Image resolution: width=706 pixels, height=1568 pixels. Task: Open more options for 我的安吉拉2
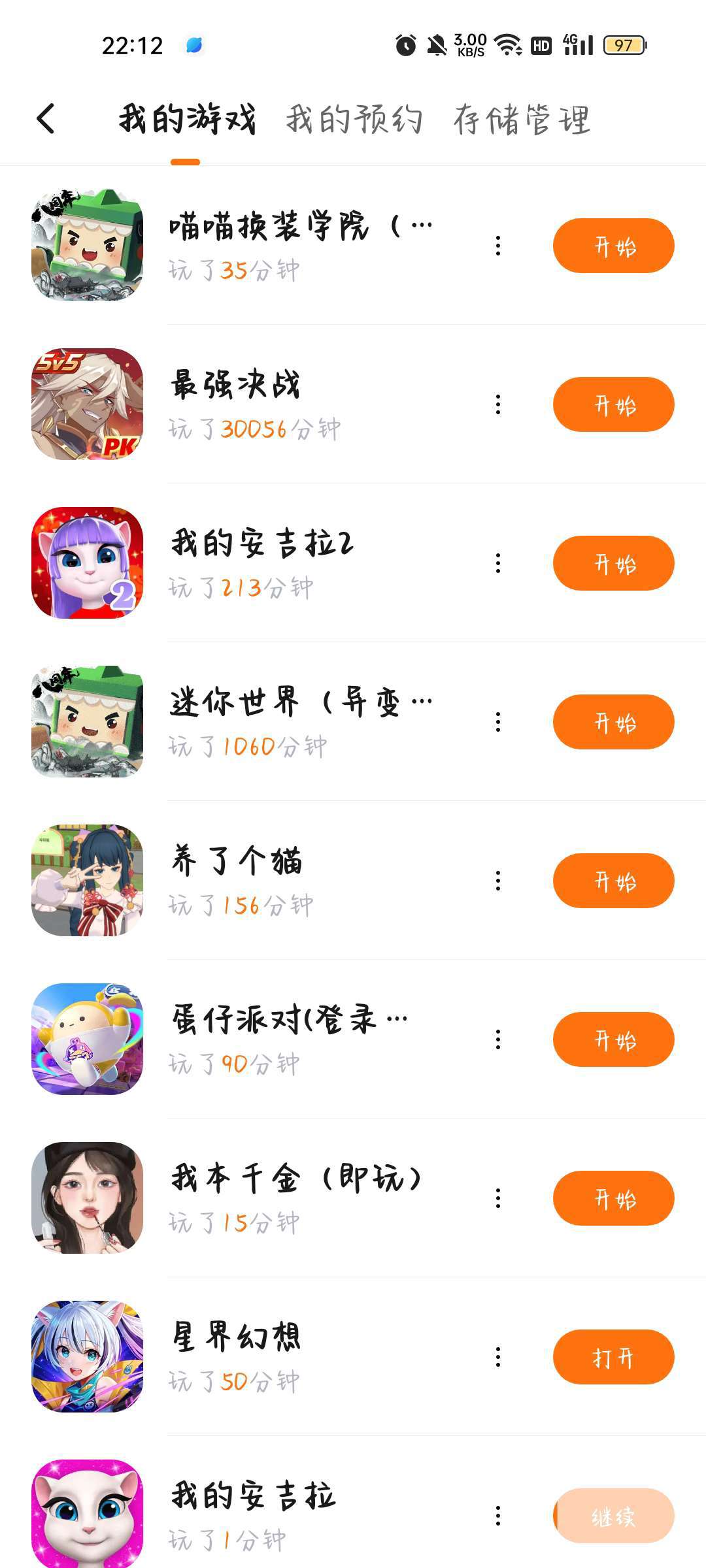click(498, 563)
